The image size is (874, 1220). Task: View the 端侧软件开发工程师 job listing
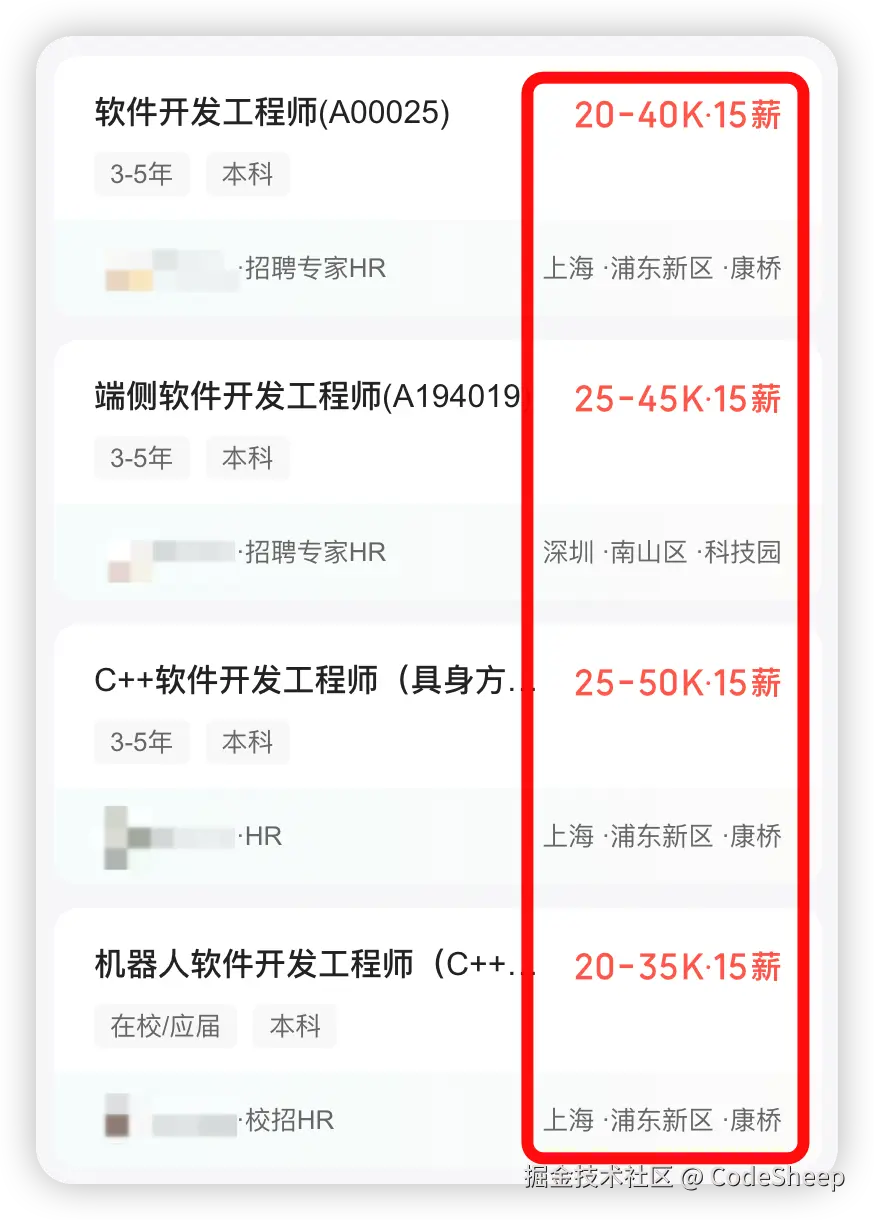point(306,398)
